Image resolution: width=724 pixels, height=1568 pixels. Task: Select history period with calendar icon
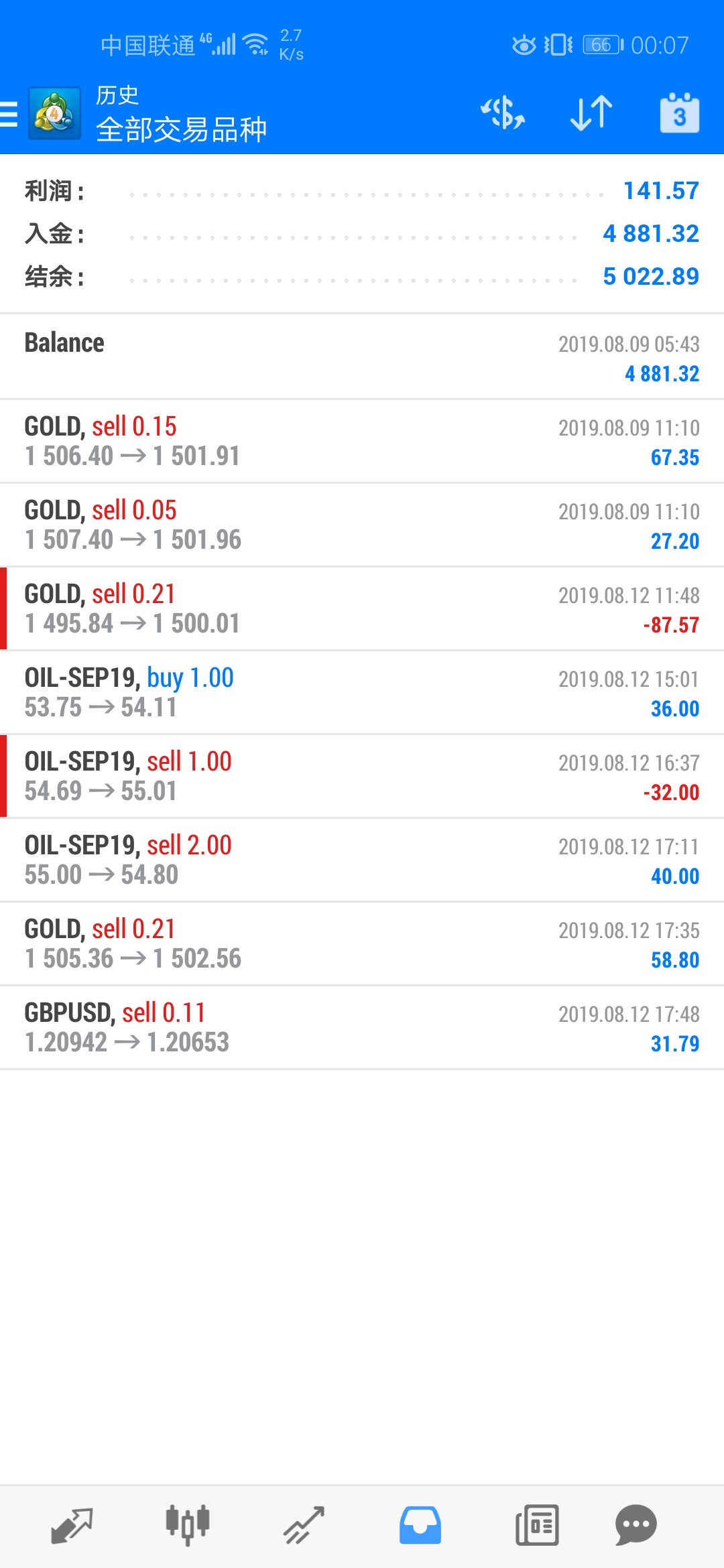(679, 113)
